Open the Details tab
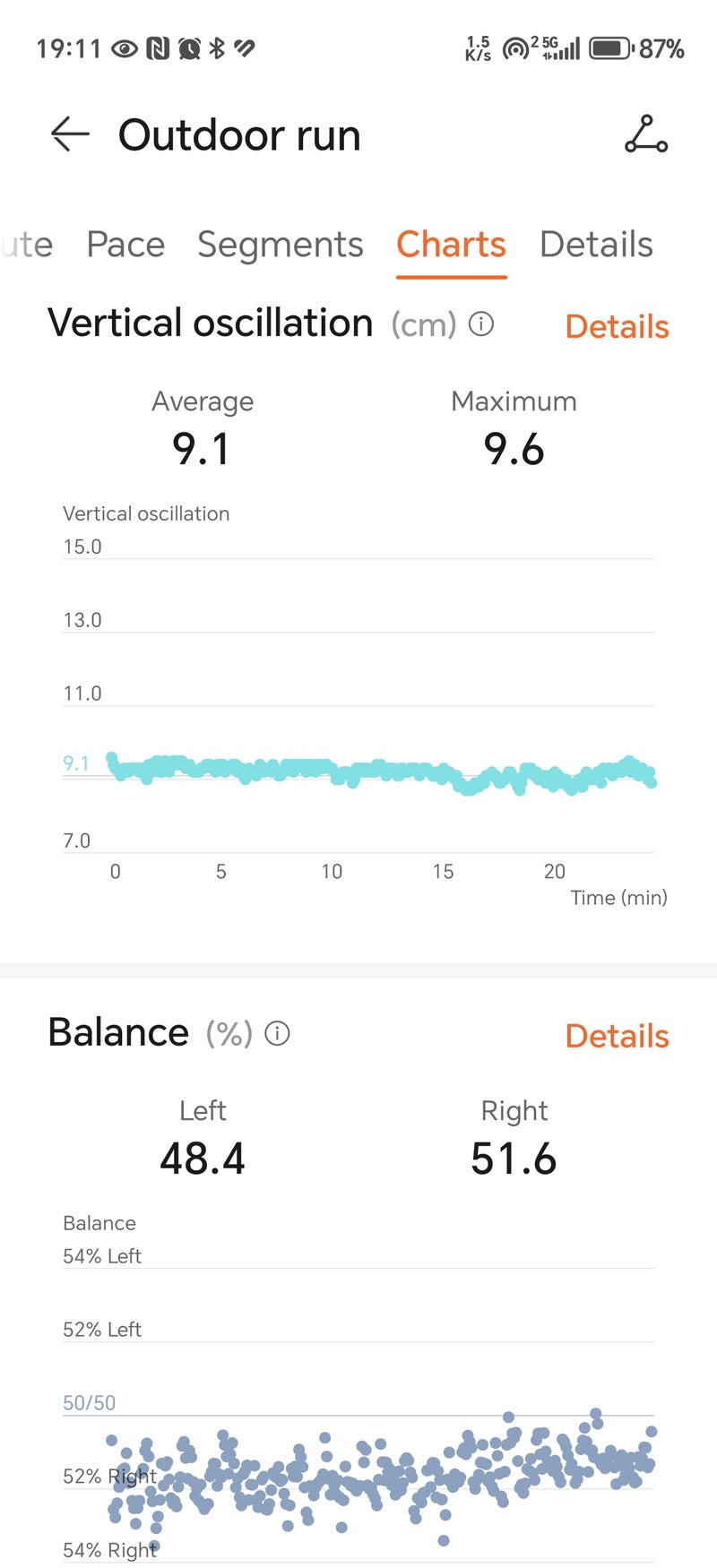This screenshot has height=1568, width=717. [x=596, y=245]
